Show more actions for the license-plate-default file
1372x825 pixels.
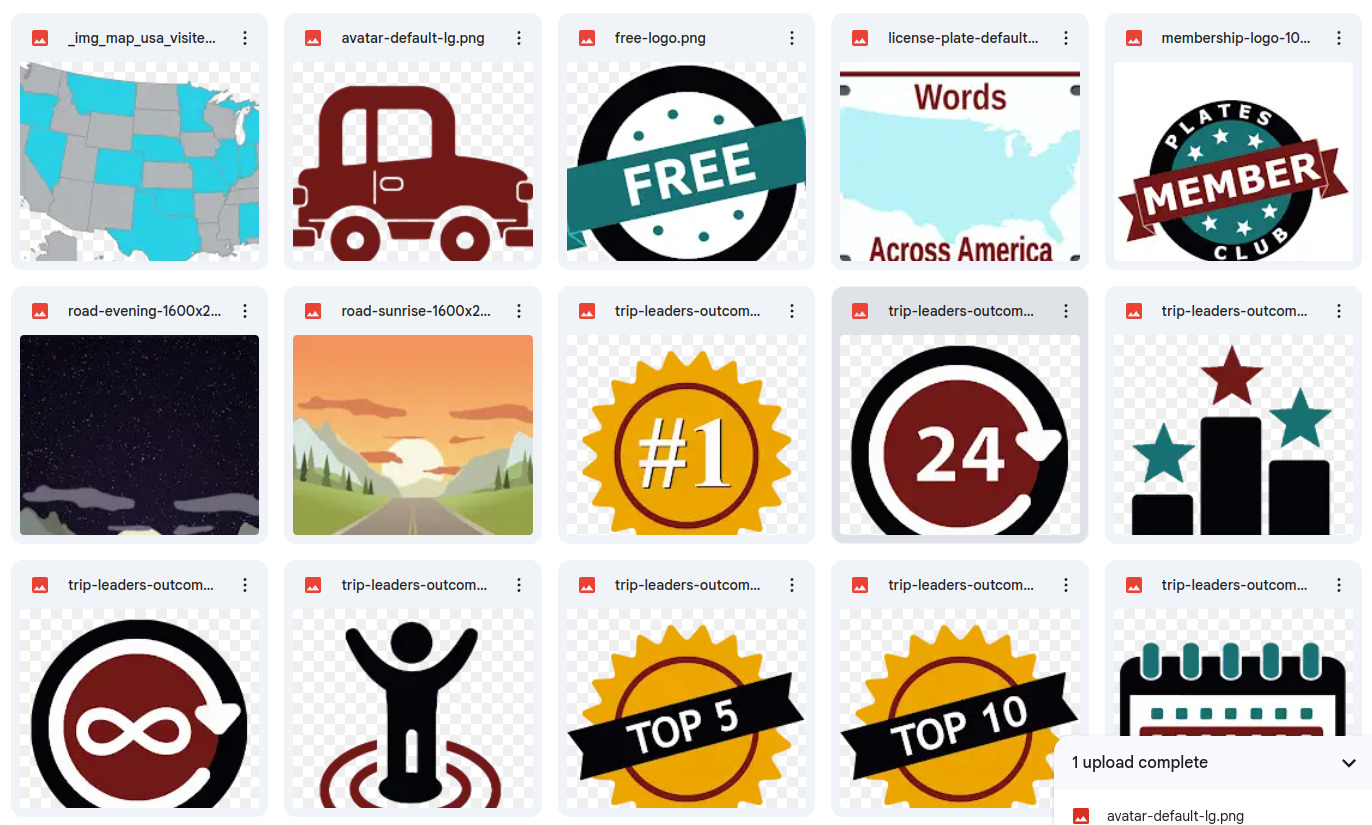tap(1066, 38)
